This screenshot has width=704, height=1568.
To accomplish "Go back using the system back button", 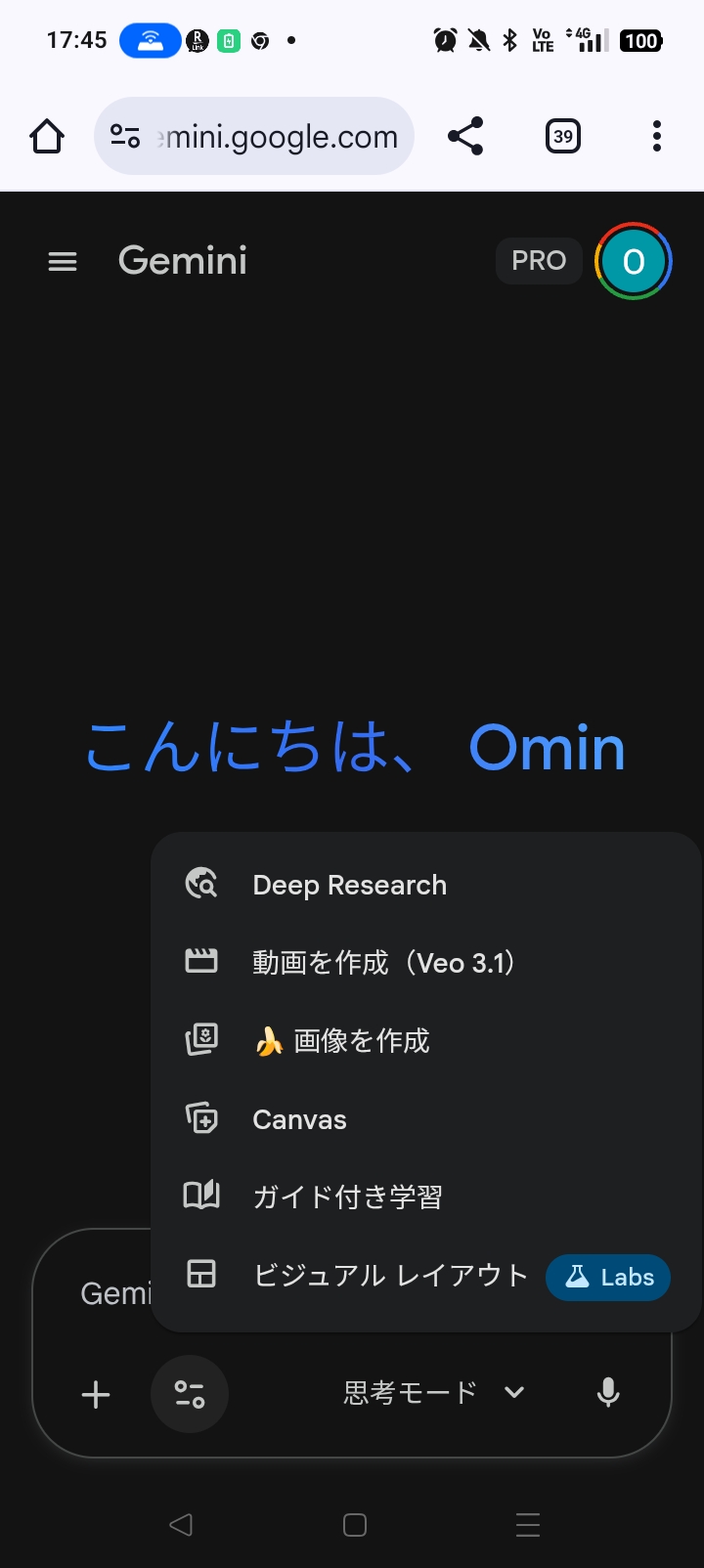I will point(181,1525).
